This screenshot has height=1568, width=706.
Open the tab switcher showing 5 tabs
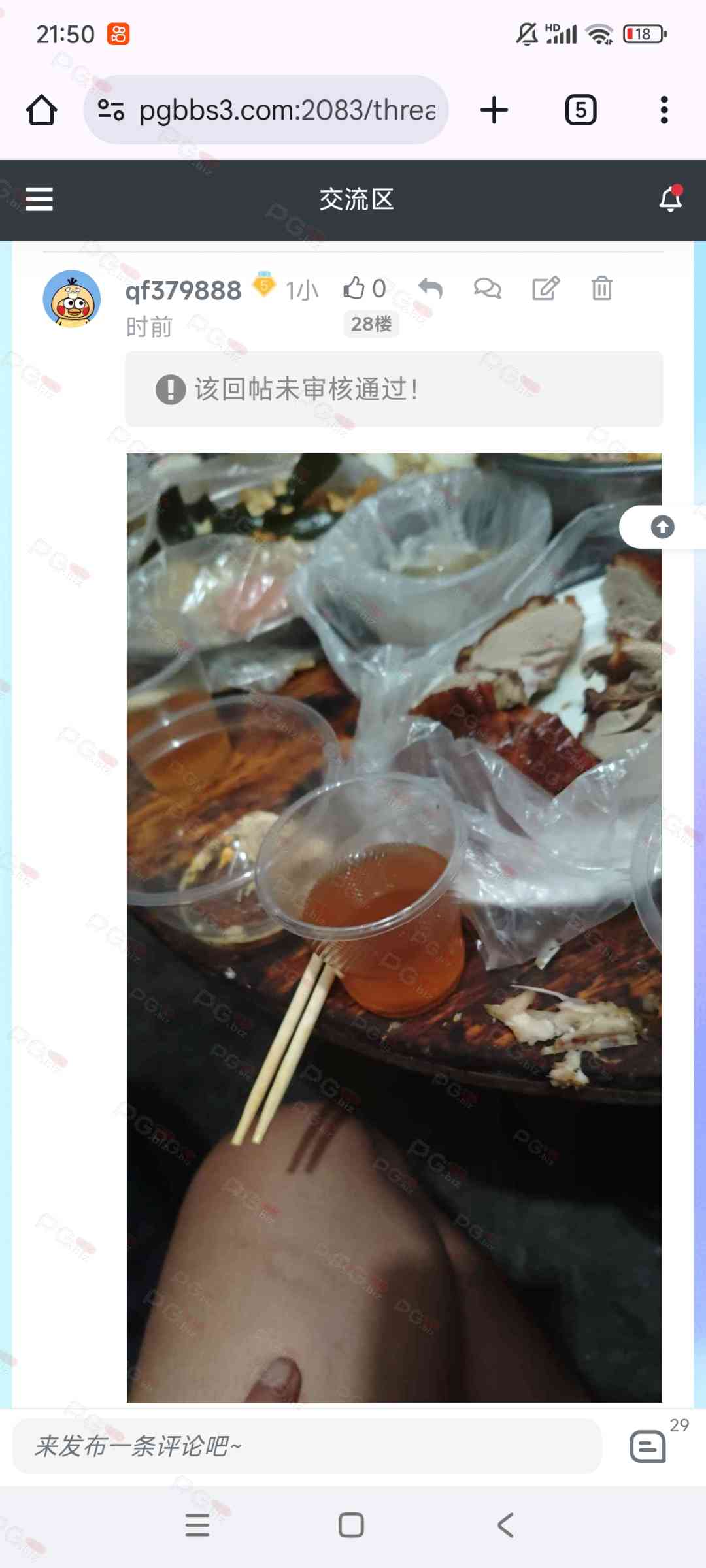click(x=580, y=110)
